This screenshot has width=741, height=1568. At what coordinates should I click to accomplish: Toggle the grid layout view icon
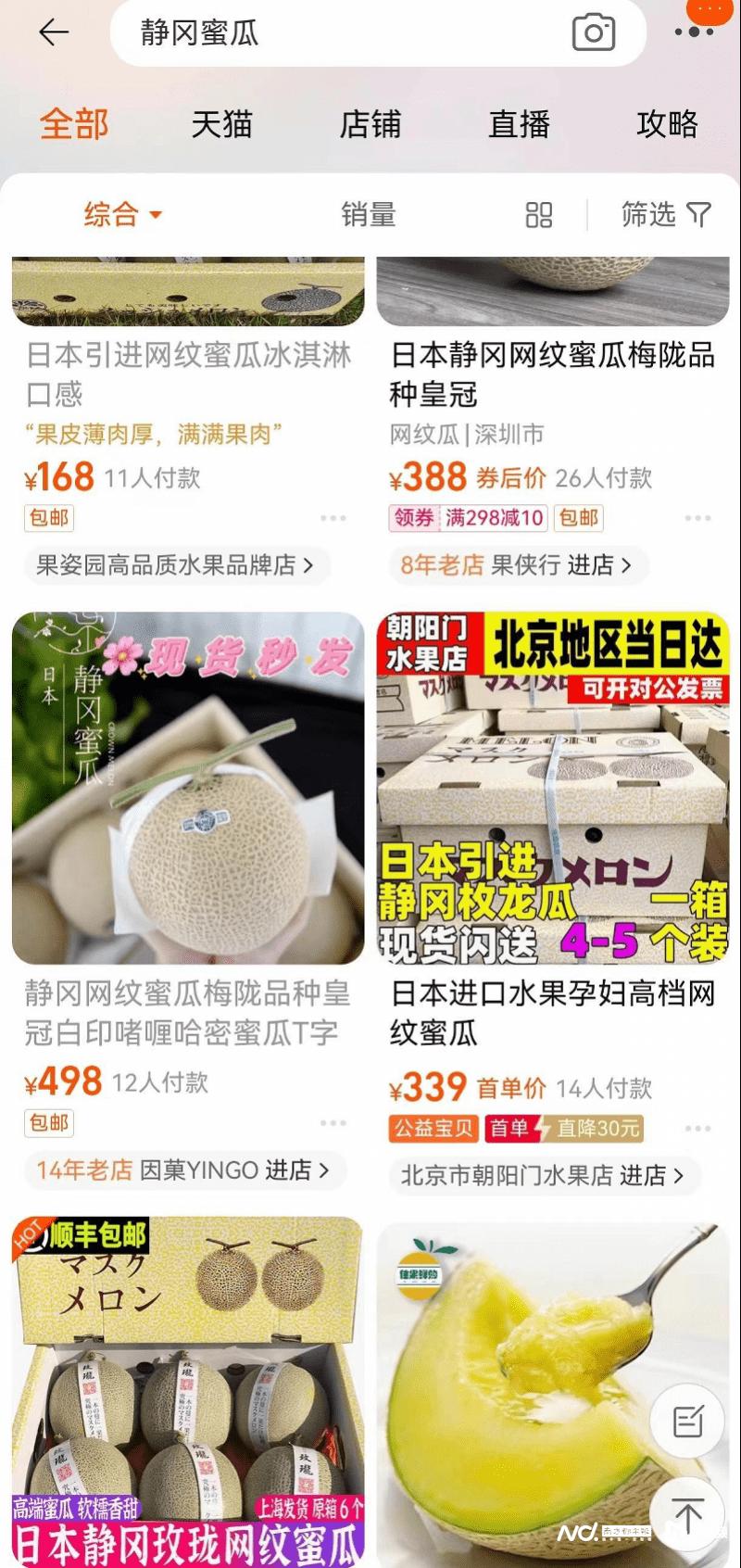click(x=538, y=215)
